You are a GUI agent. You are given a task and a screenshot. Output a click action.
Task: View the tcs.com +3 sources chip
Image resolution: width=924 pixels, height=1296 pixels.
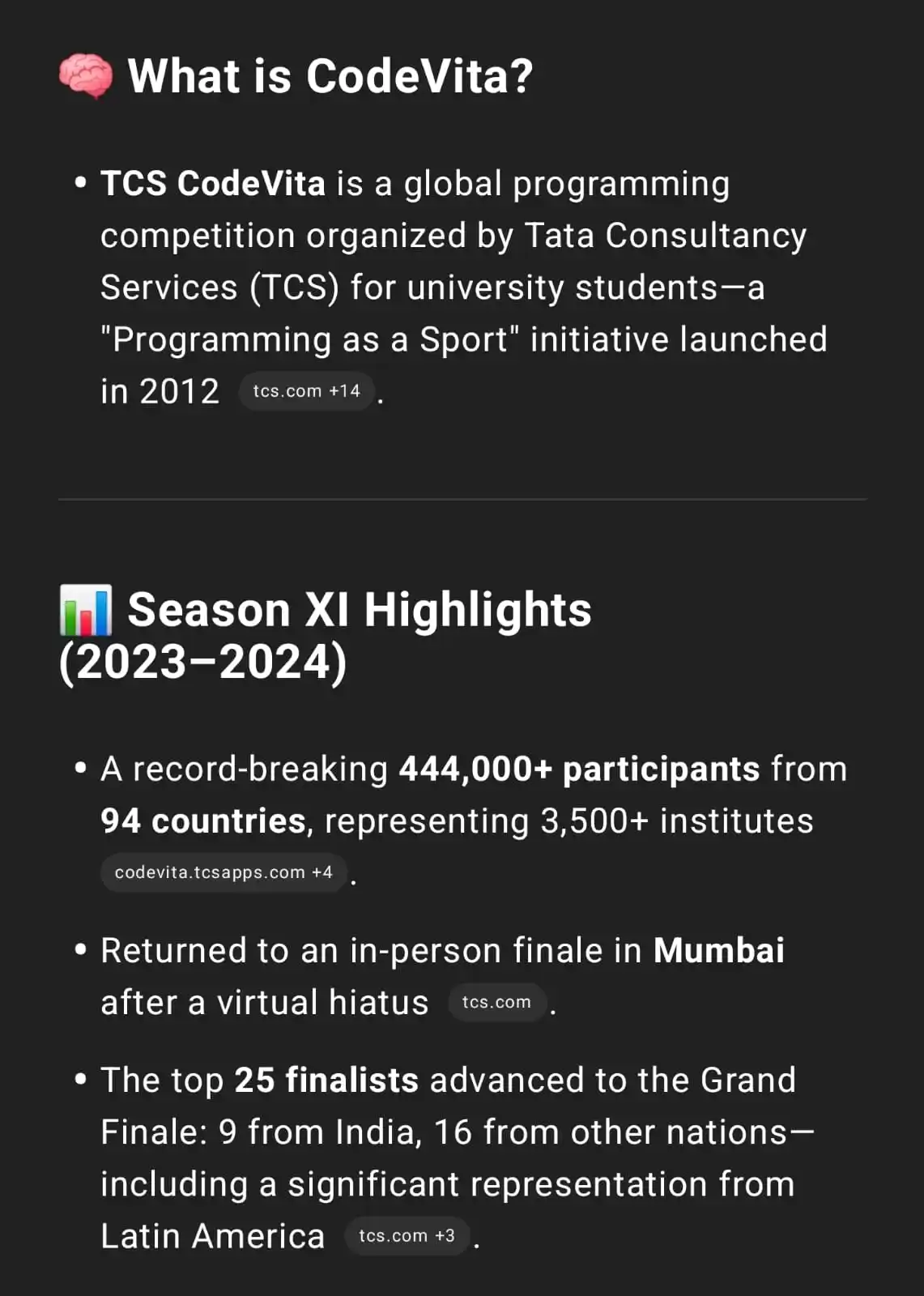click(x=407, y=1236)
